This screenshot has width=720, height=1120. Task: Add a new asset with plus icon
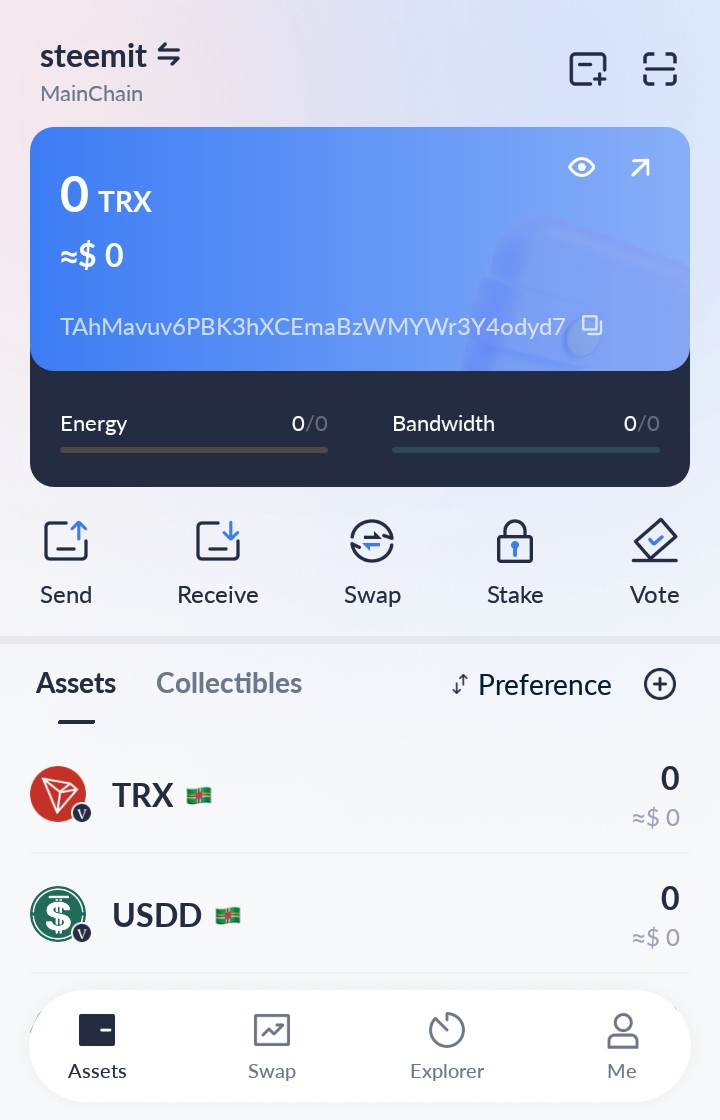click(x=660, y=685)
